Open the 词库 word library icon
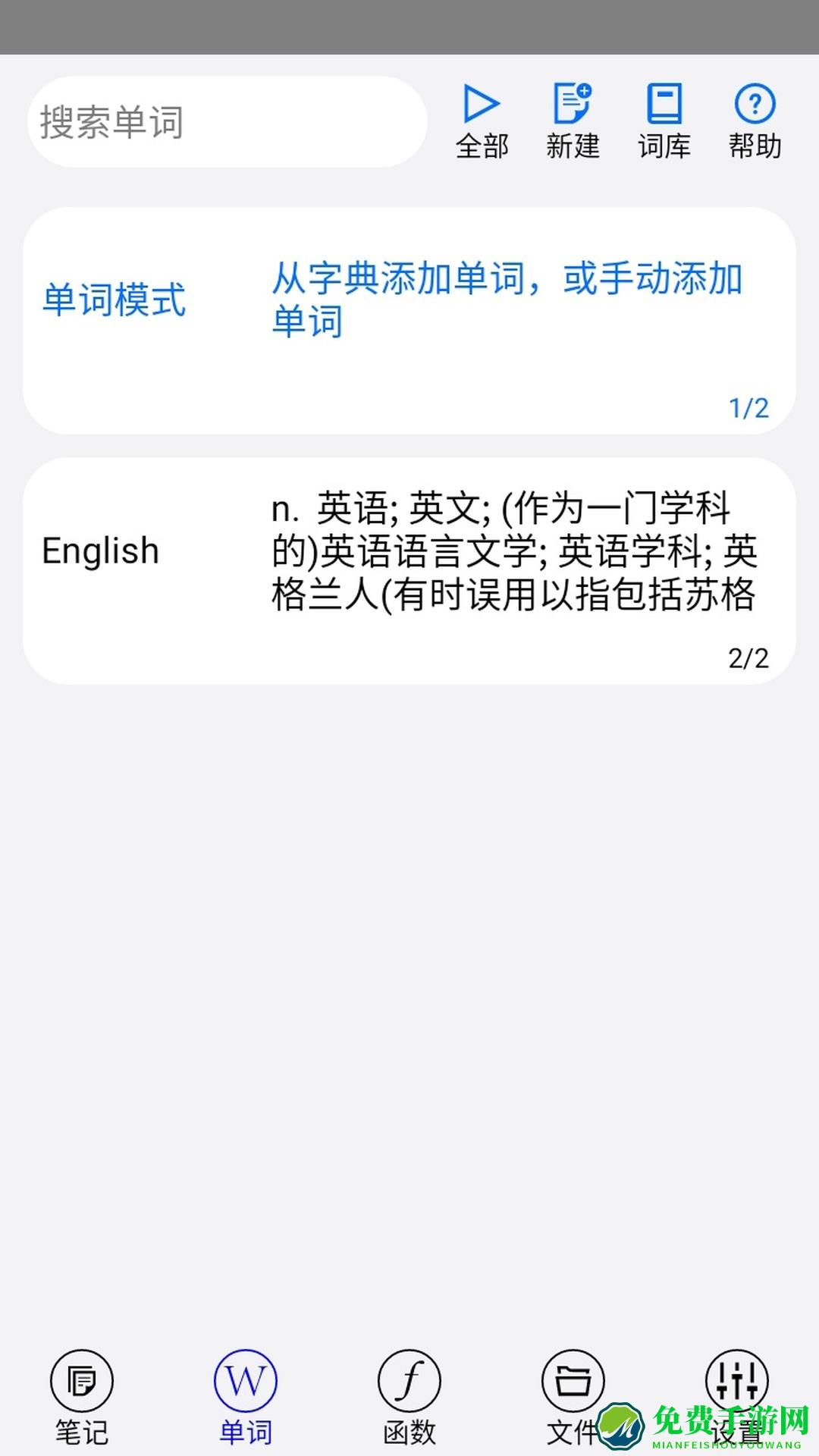The height and width of the screenshot is (1456, 819). (664, 118)
